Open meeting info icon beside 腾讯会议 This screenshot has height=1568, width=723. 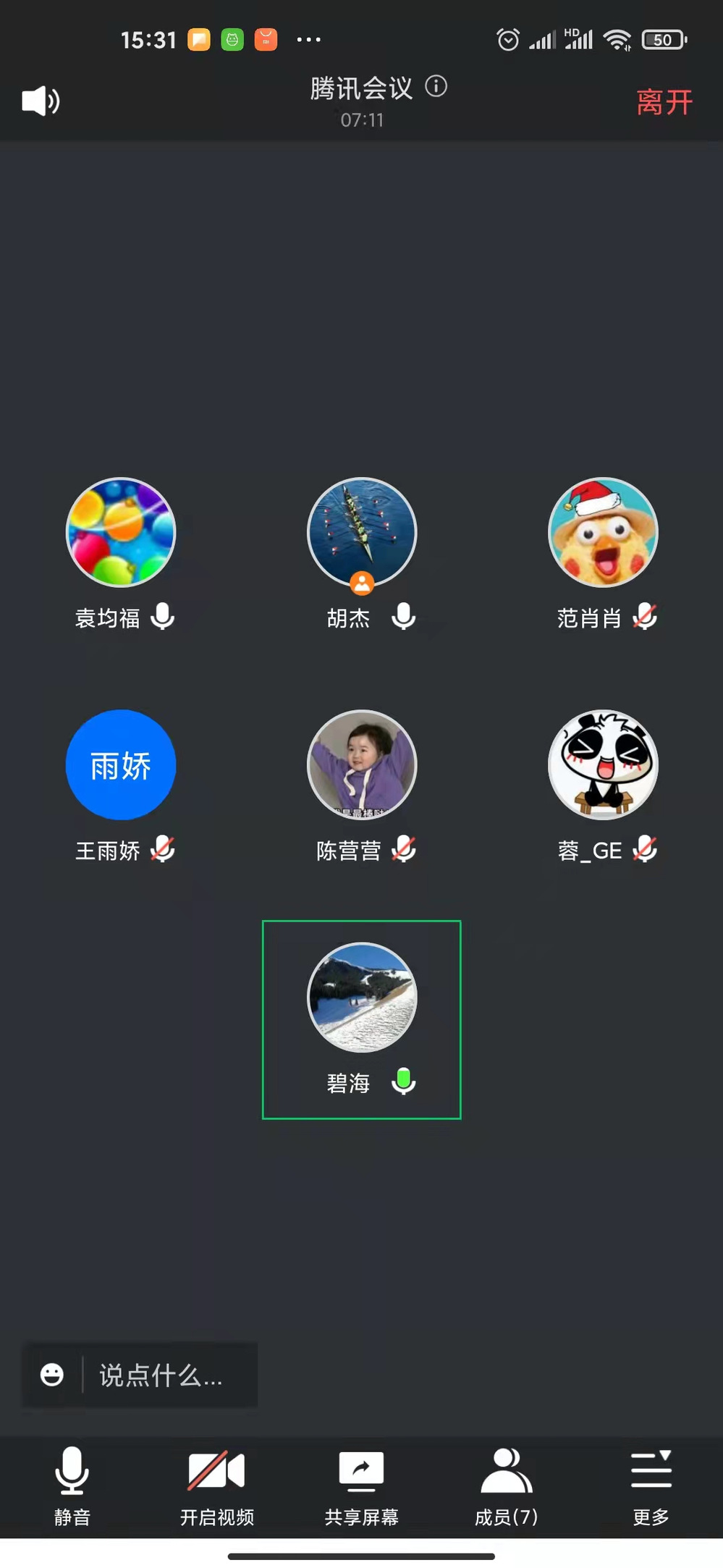click(436, 86)
